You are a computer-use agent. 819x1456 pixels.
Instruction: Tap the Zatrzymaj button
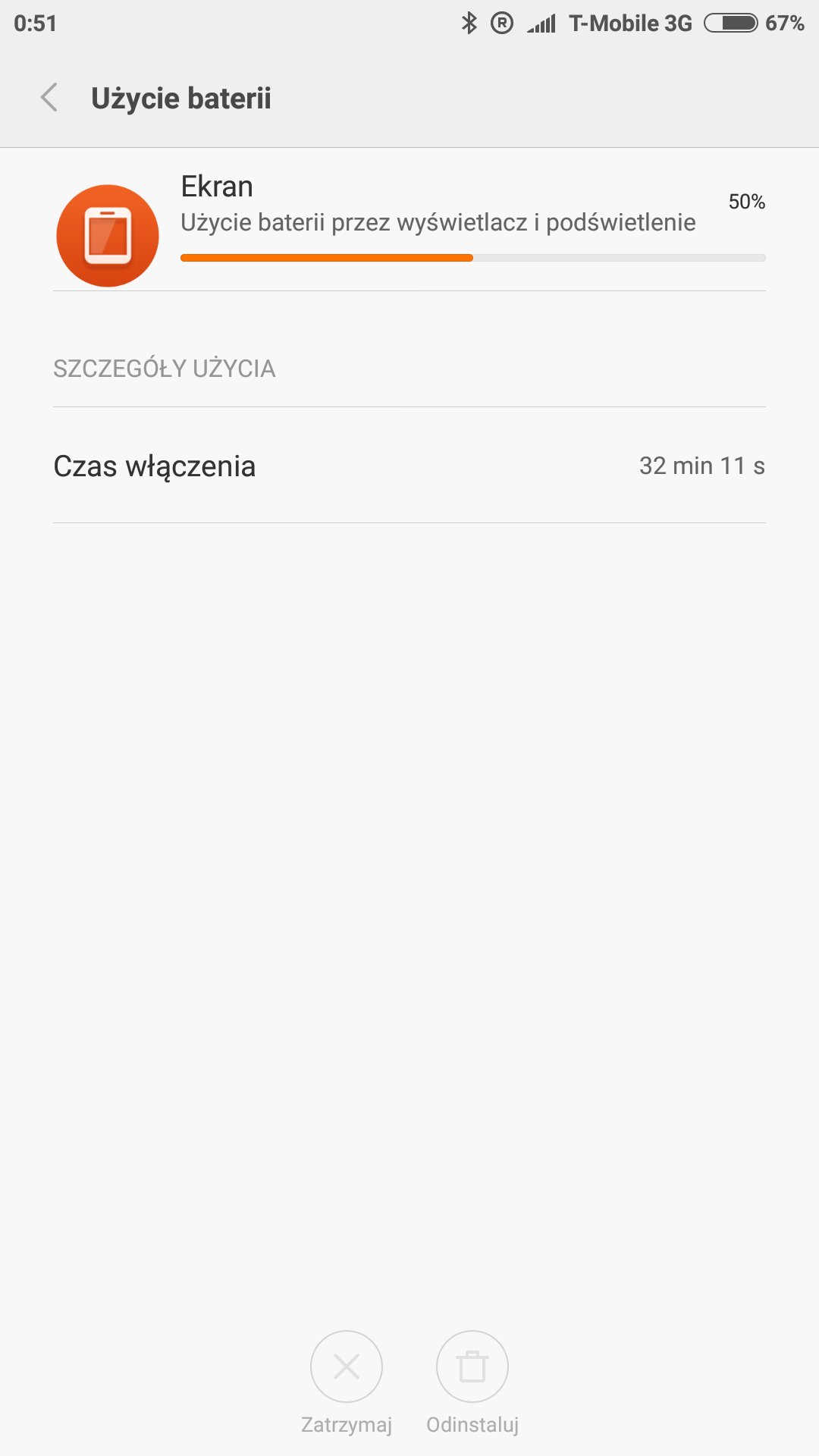tap(347, 1367)
